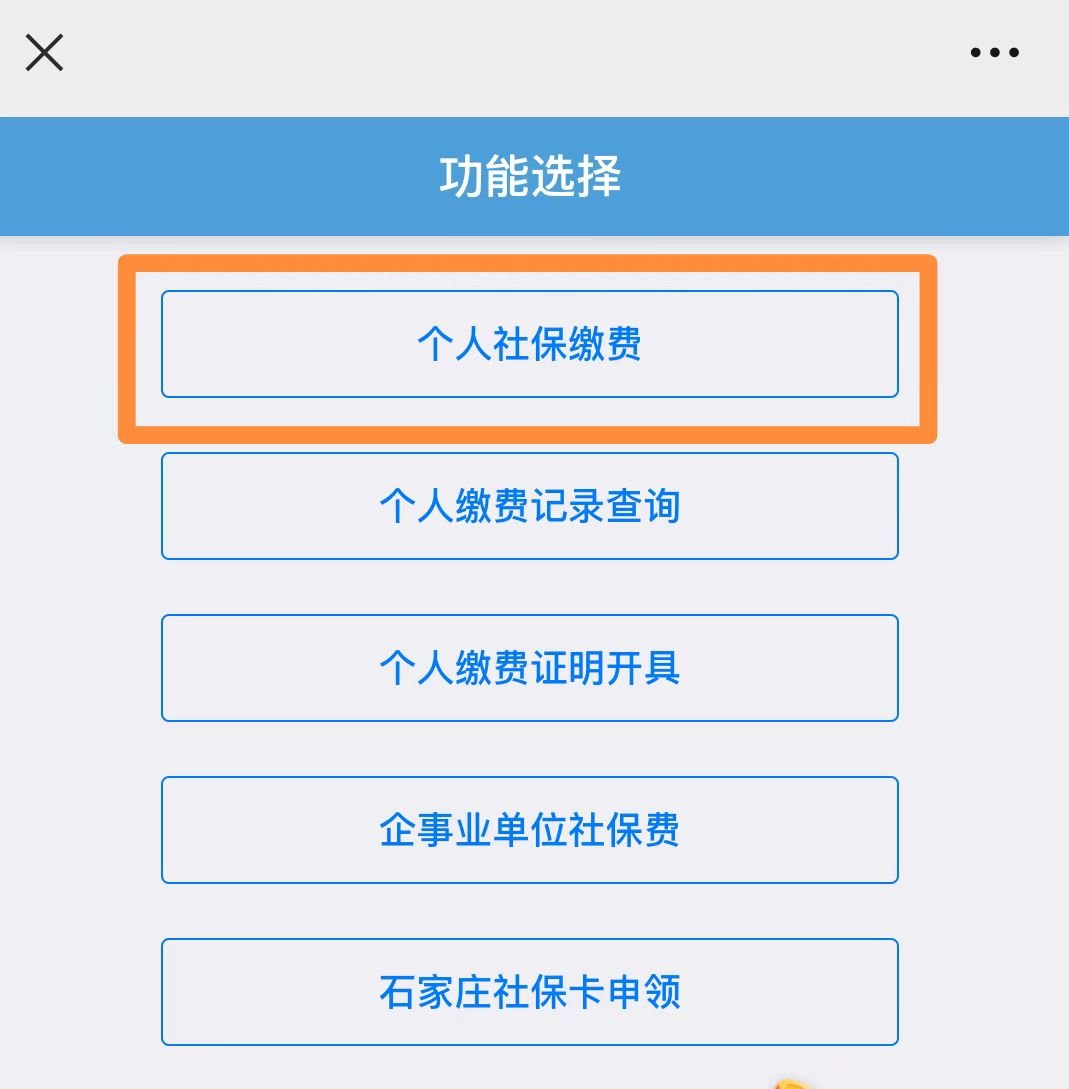Viewport: 1069px width, 1089px height.
Task: Open the three-dot overflow menu
Action: (994, 53)
